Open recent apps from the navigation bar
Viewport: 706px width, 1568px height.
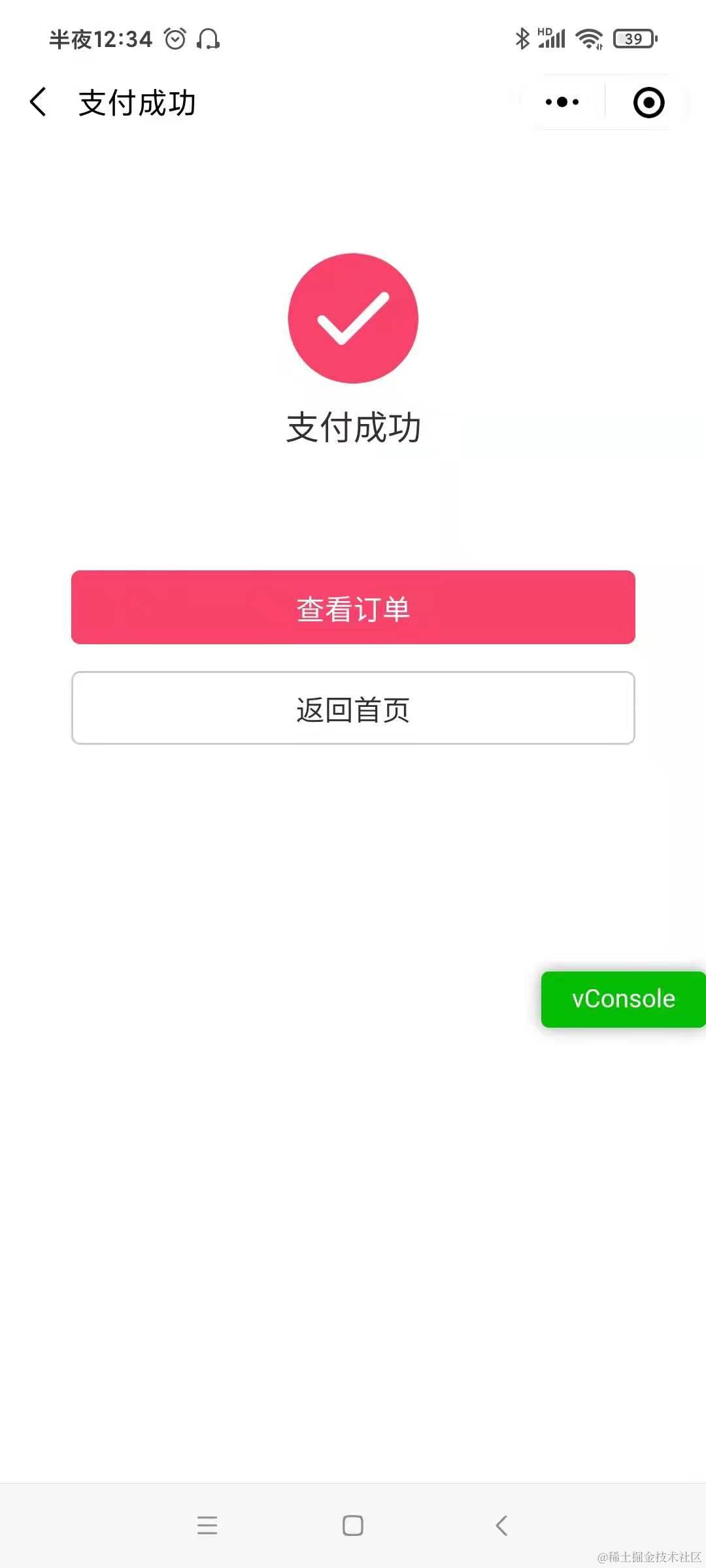[x=207, y=1525]
